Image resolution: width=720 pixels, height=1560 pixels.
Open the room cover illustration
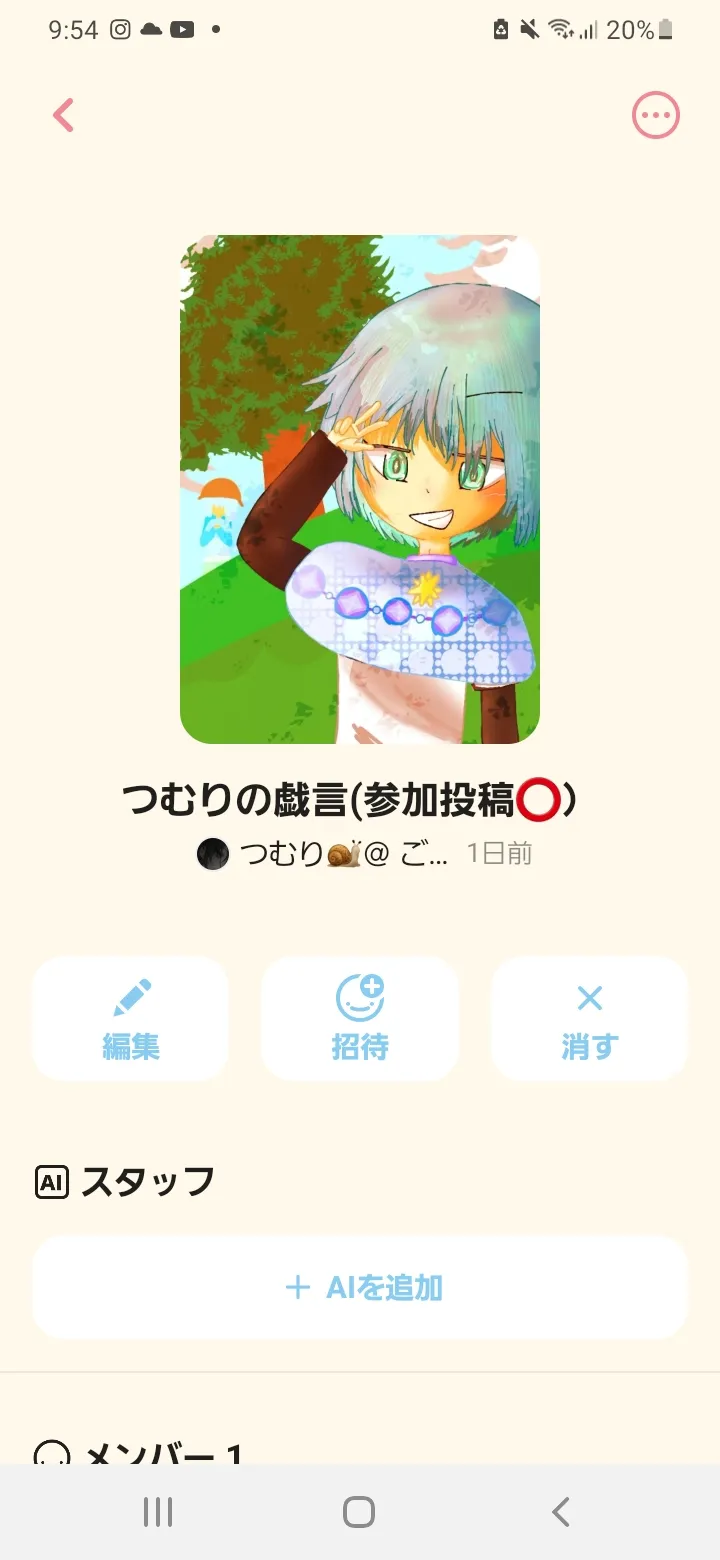click(x=360, y=490)
